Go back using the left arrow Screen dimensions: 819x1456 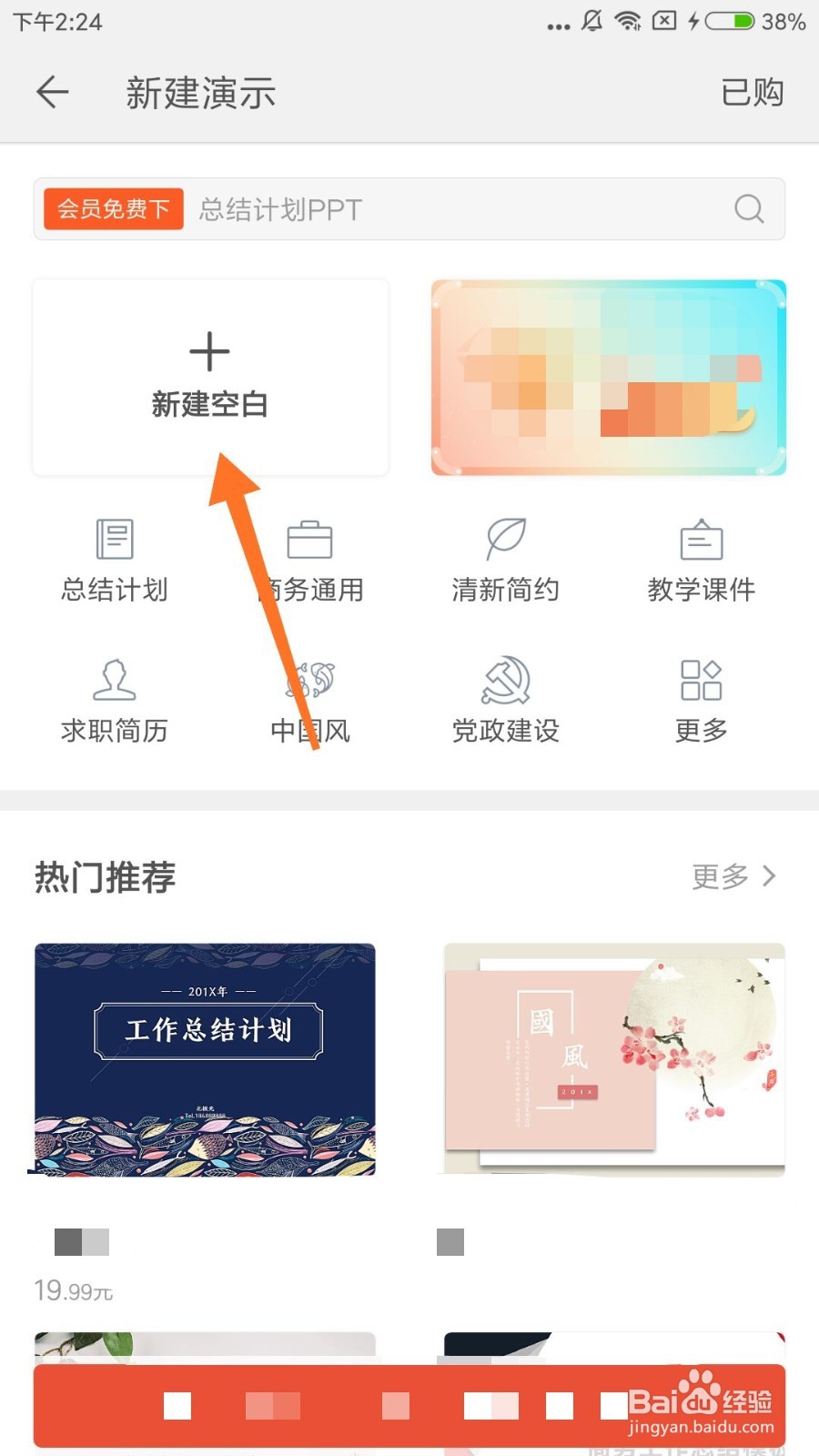click(52, 92)
